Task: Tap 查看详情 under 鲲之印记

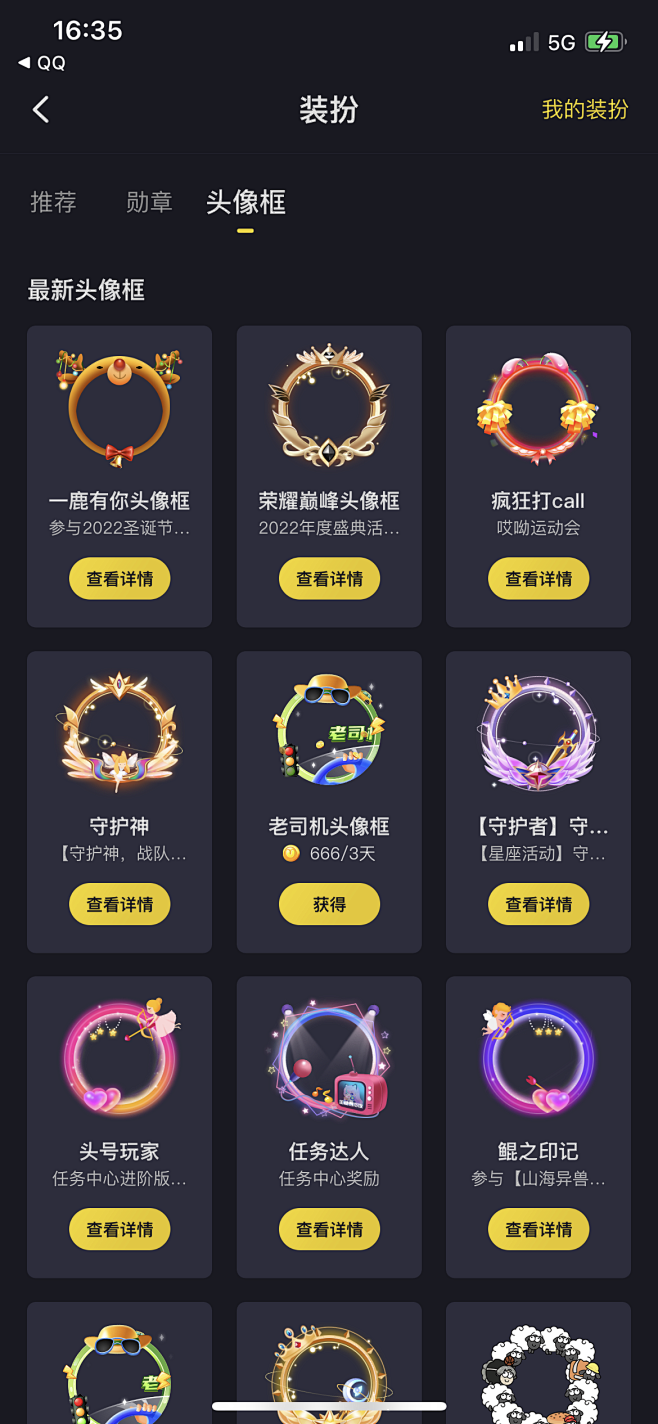Action: tap(538, 1229)
